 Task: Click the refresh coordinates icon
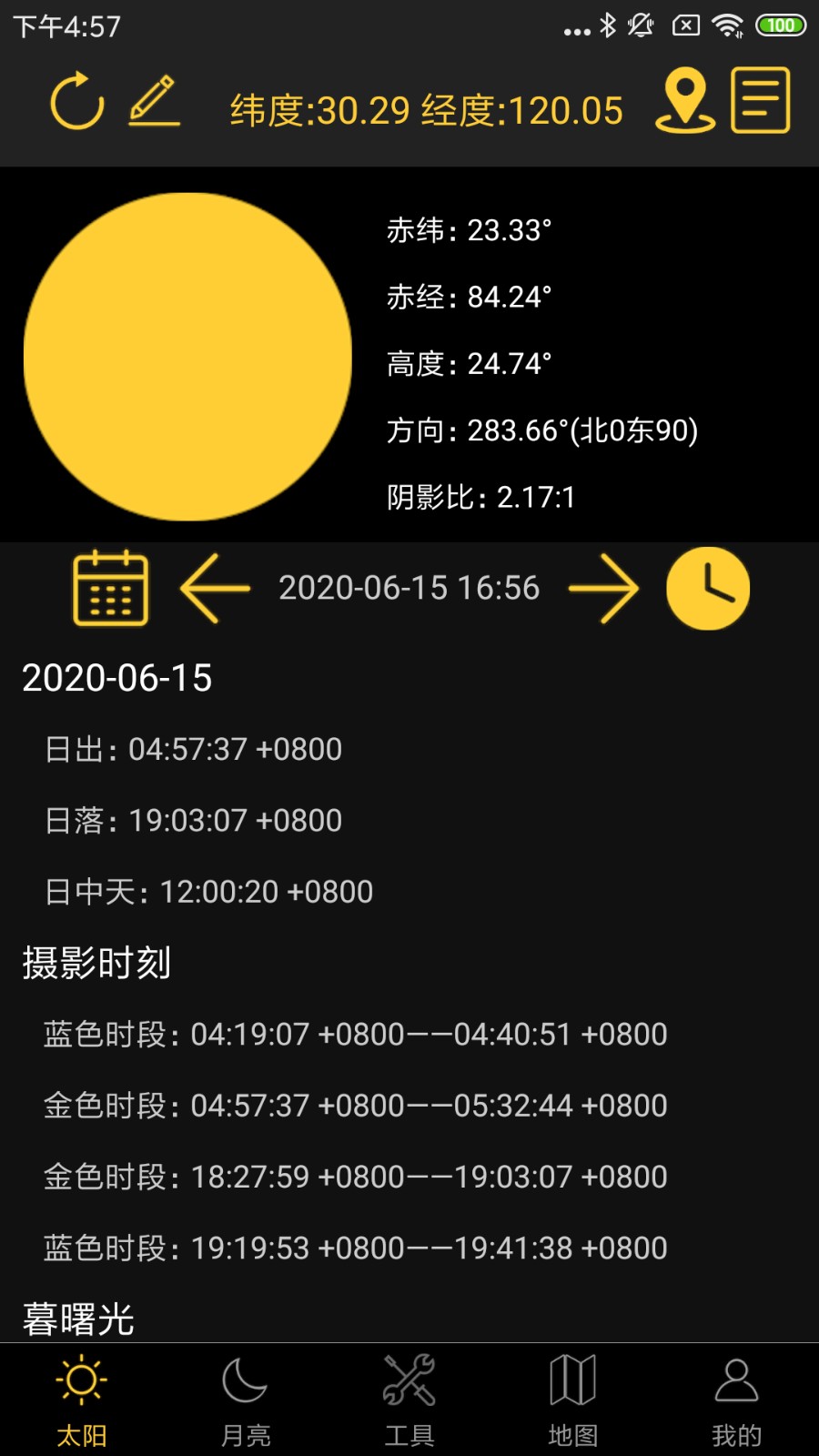[76, 102]
